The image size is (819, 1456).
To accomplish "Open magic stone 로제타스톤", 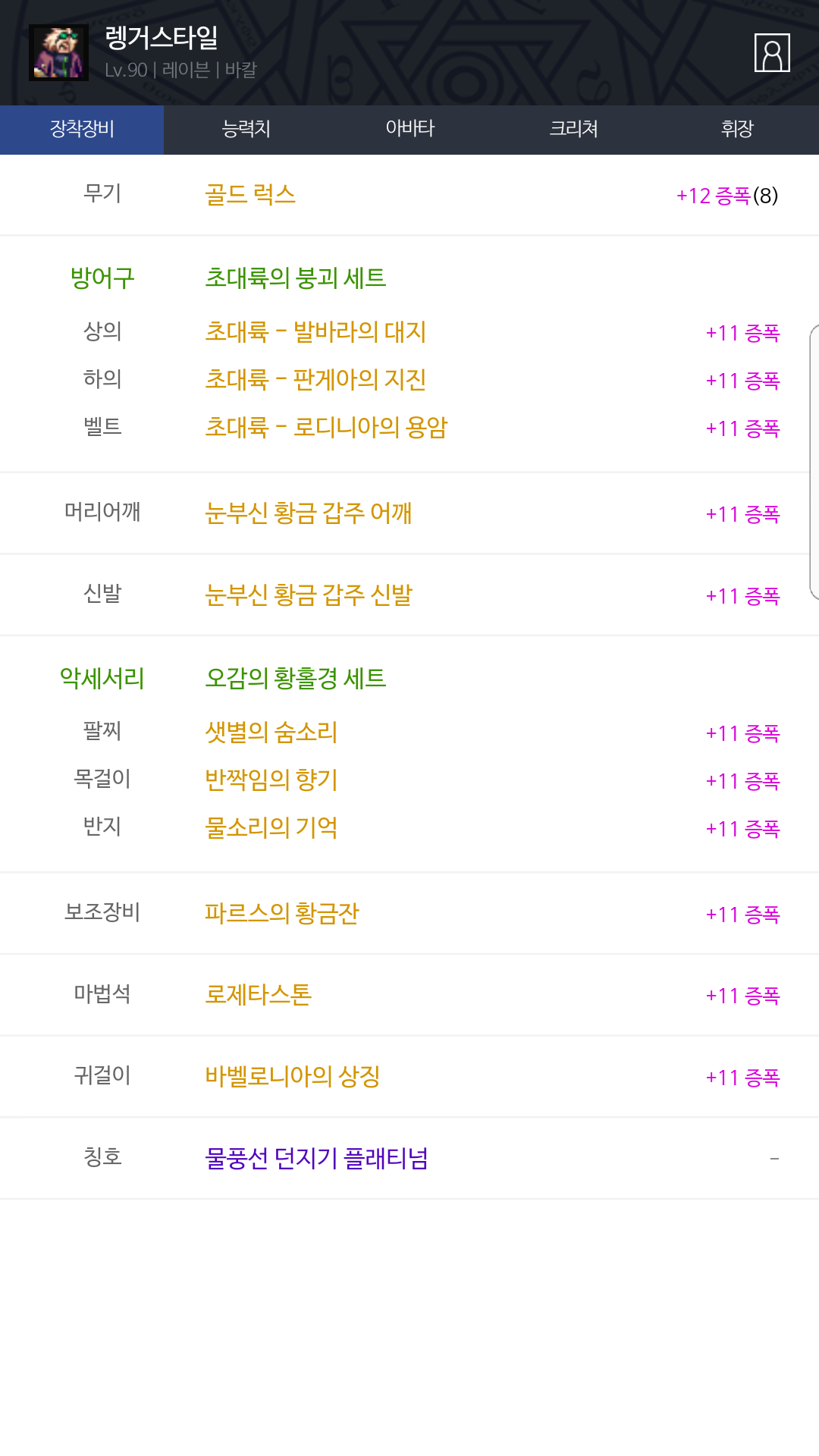I will click(258, 995).
